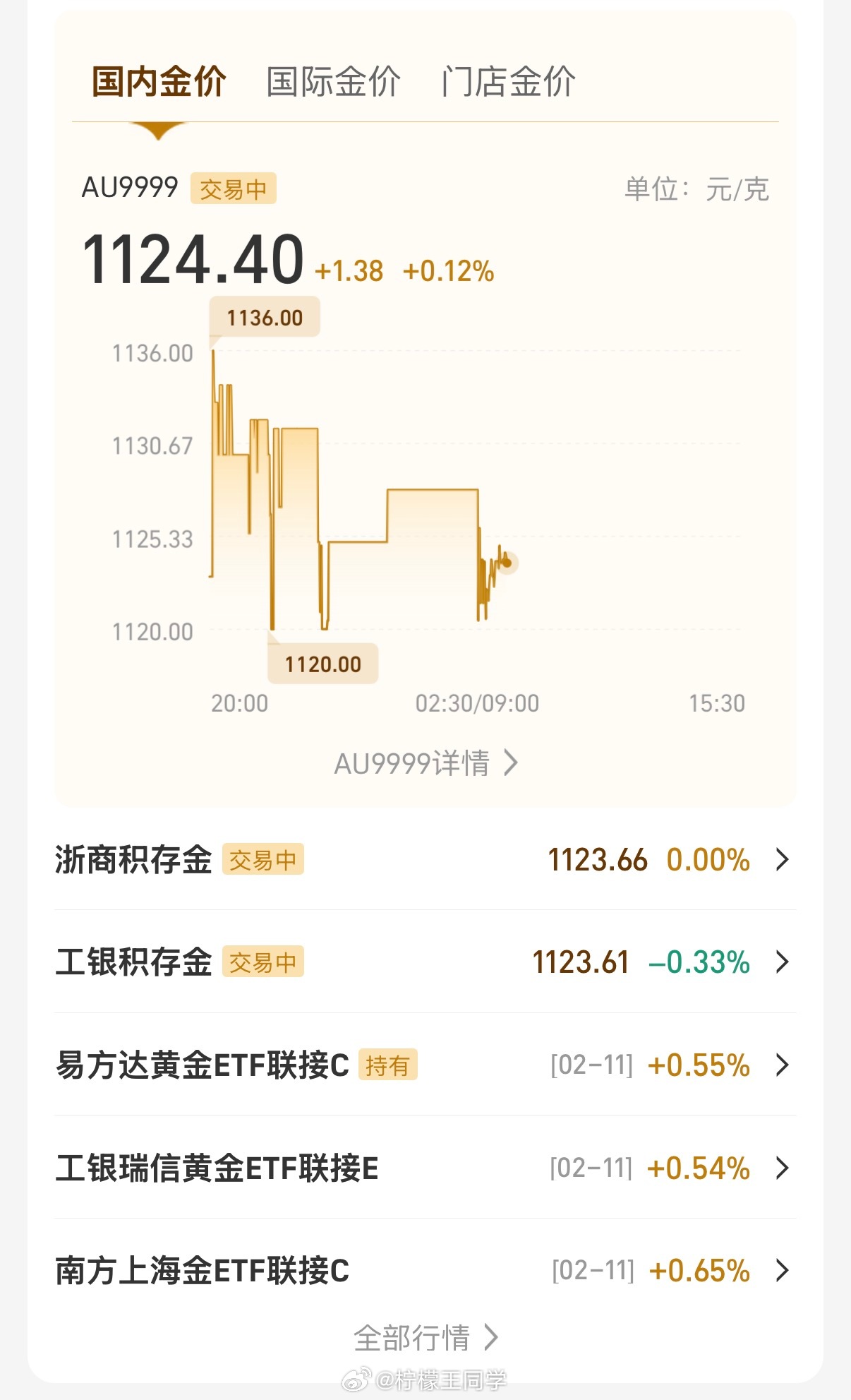Open 南方上海金ETF联接C row
Screen dimensions: 851x1400
(x=425, y=1270)
